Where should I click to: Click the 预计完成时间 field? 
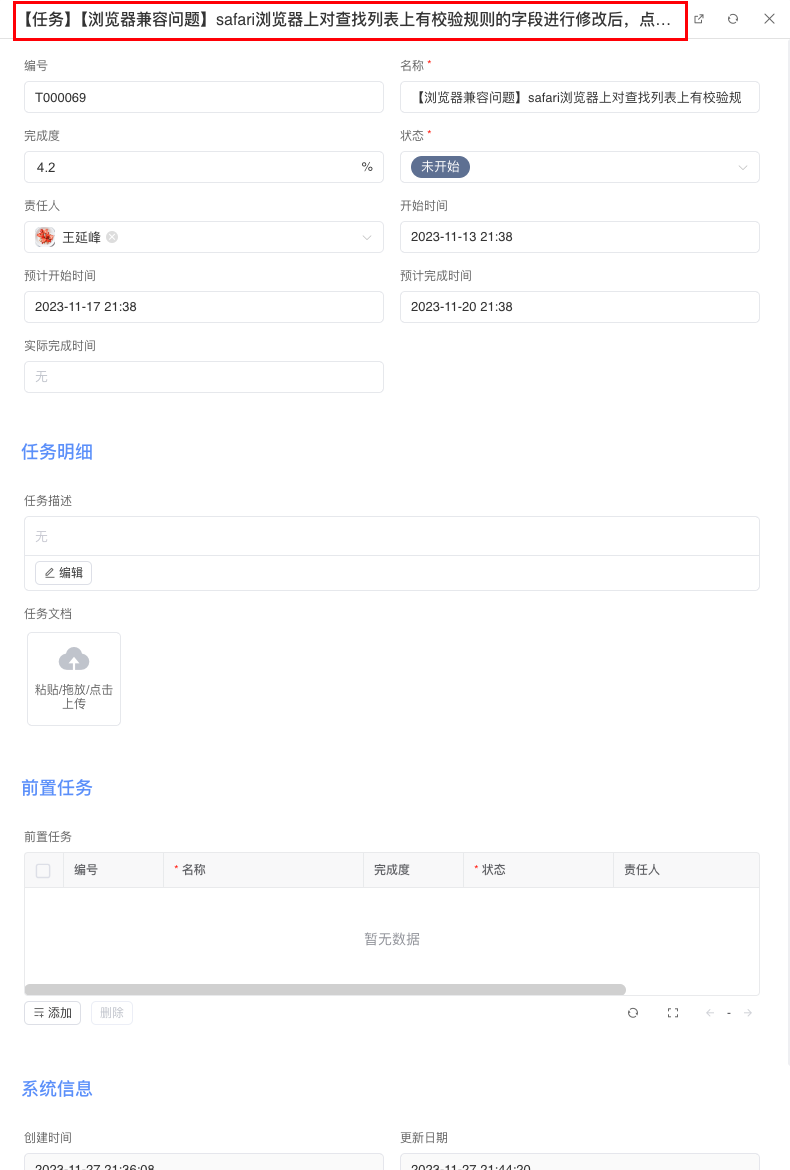click(580, 307)
